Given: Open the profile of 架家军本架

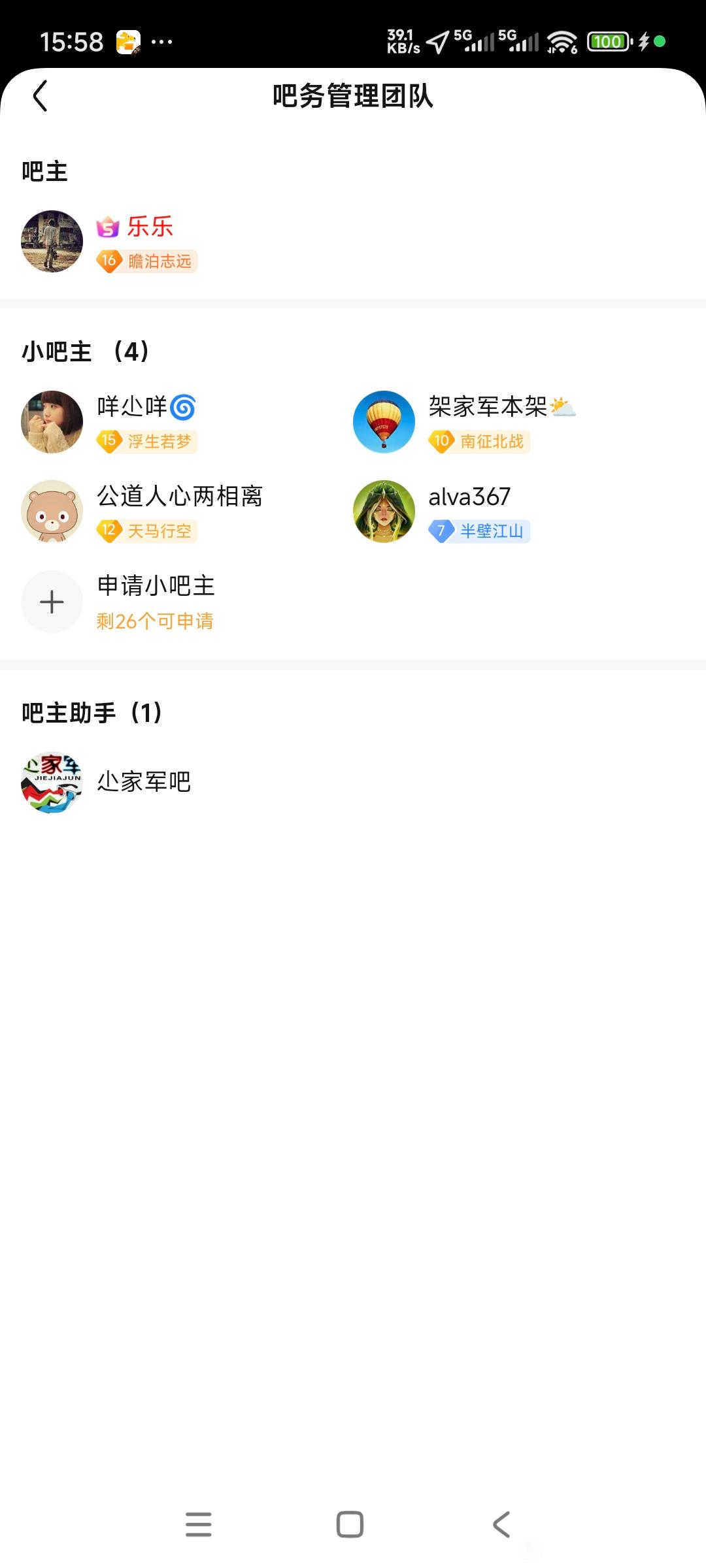Looking at the screenshot, I should click(384, 421).
